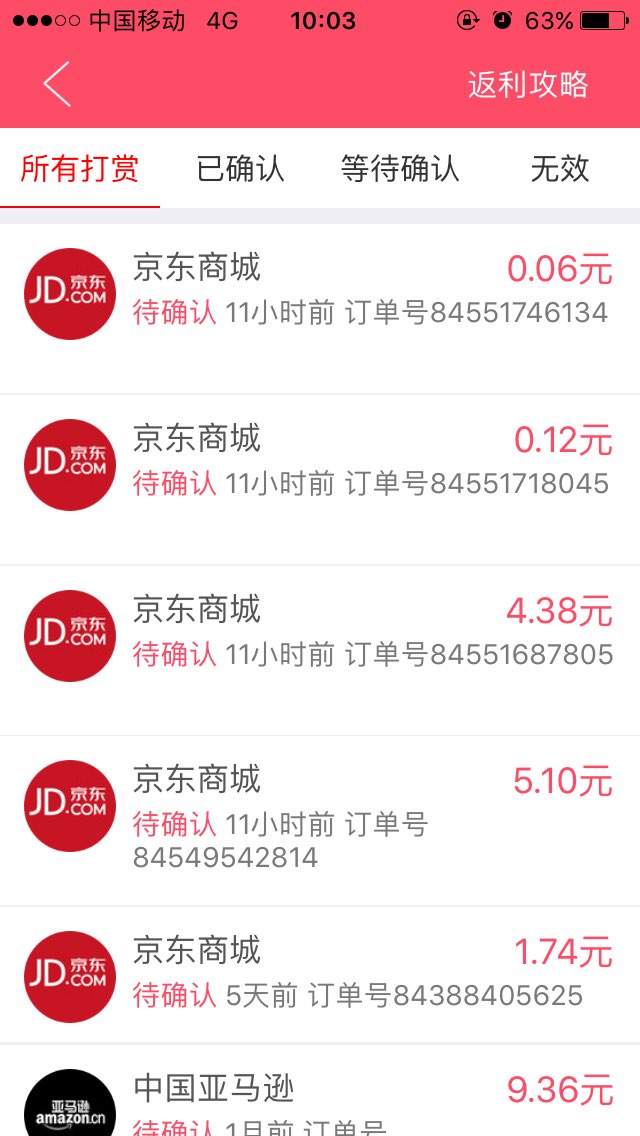Switch to the 等待确认 tab
This screenshot has height=1136, width=640.
coord(400,169)
